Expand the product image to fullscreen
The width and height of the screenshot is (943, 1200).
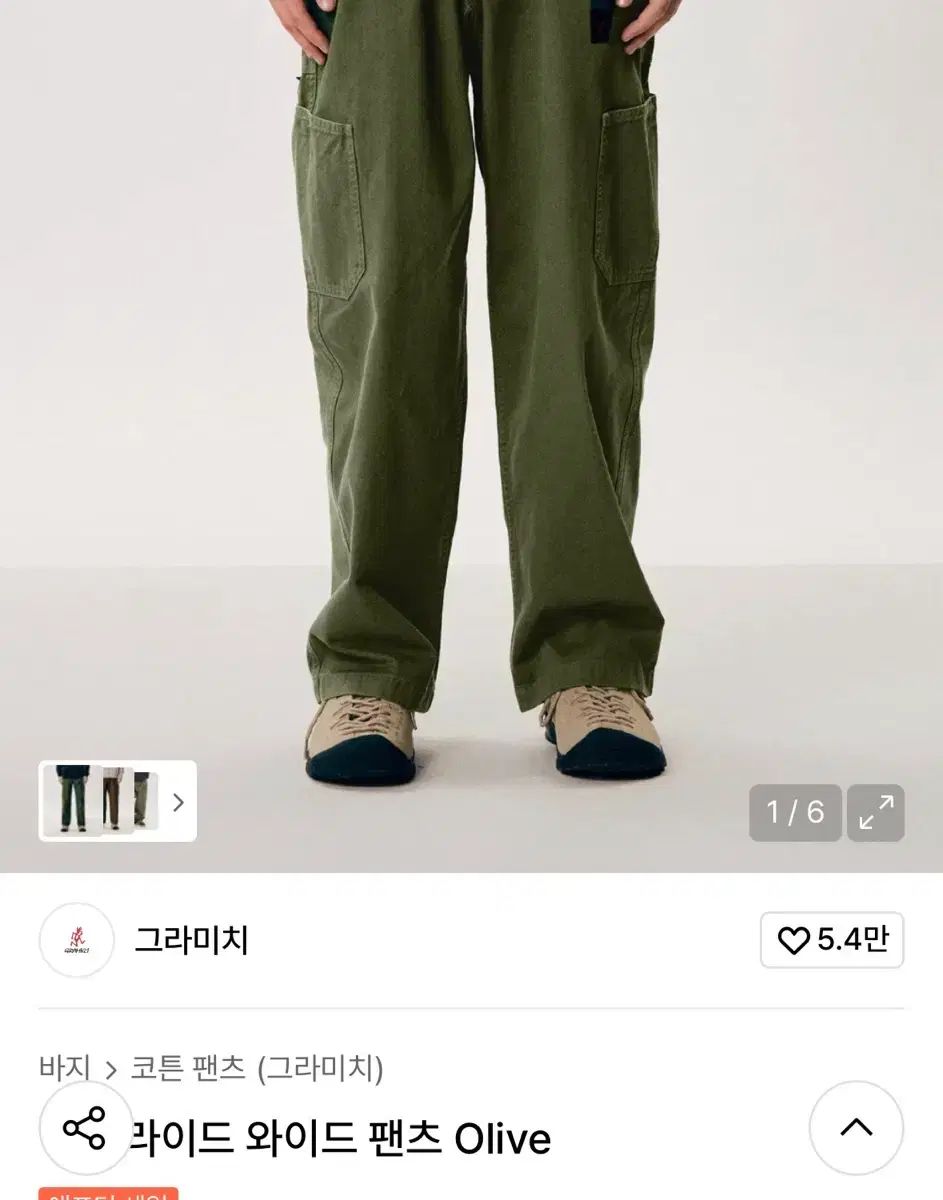pyautogui.click(x=875, y=812)
